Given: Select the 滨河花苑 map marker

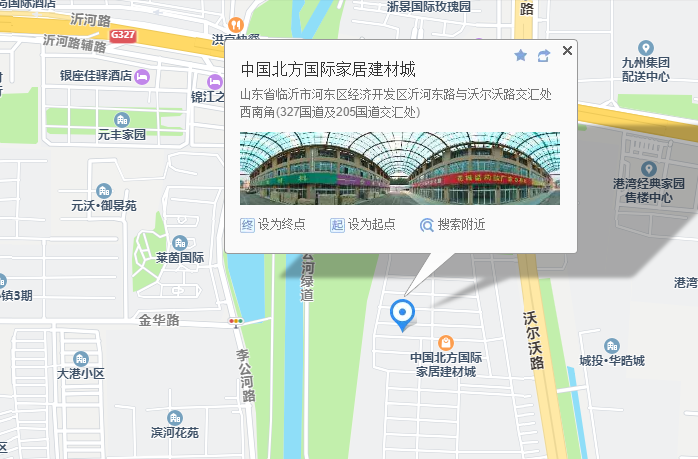Looking at the screenshot, I should [176, 418].
